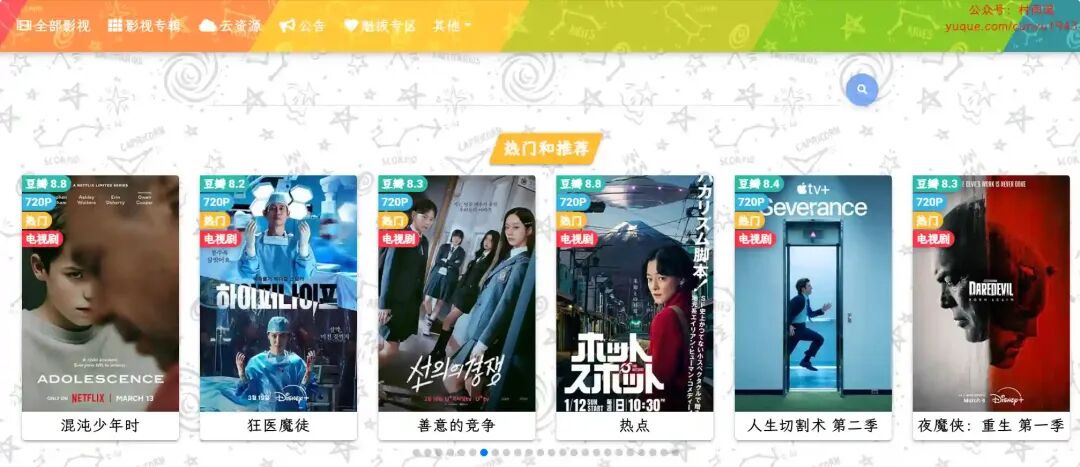Select 人生切割术 第二季 card

point(812,300)
